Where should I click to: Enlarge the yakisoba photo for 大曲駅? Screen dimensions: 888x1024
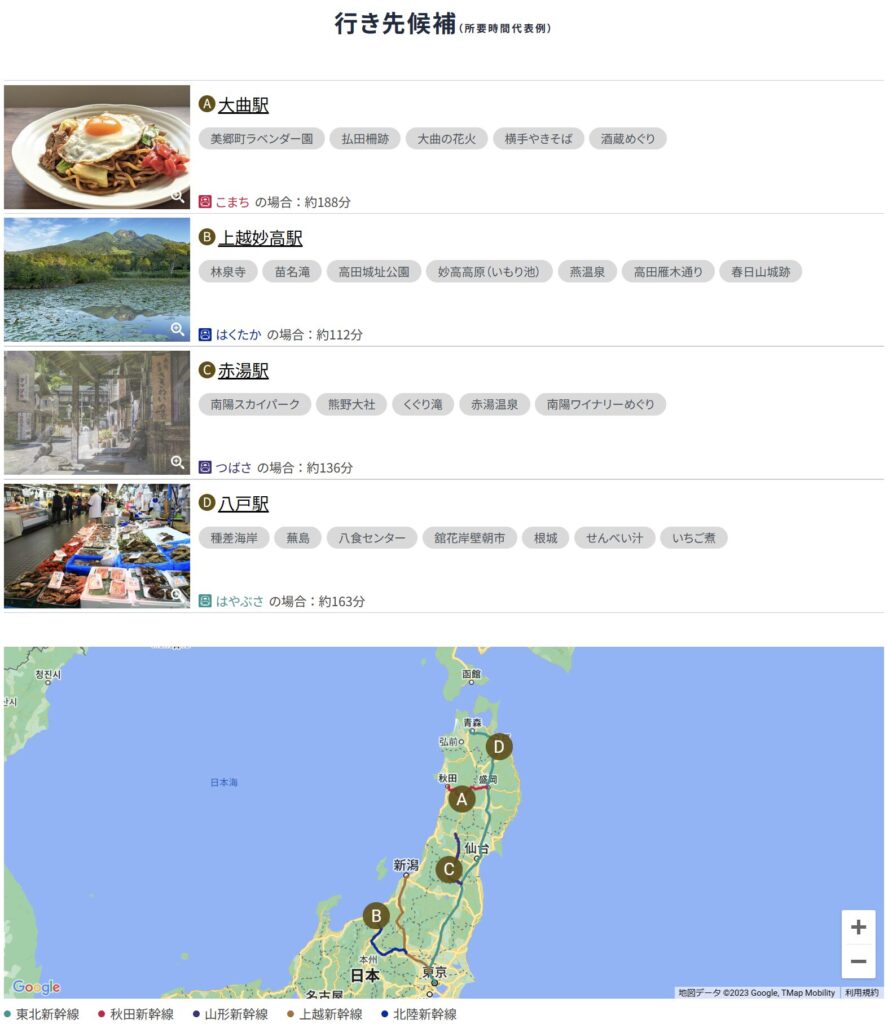coord(177,196)
